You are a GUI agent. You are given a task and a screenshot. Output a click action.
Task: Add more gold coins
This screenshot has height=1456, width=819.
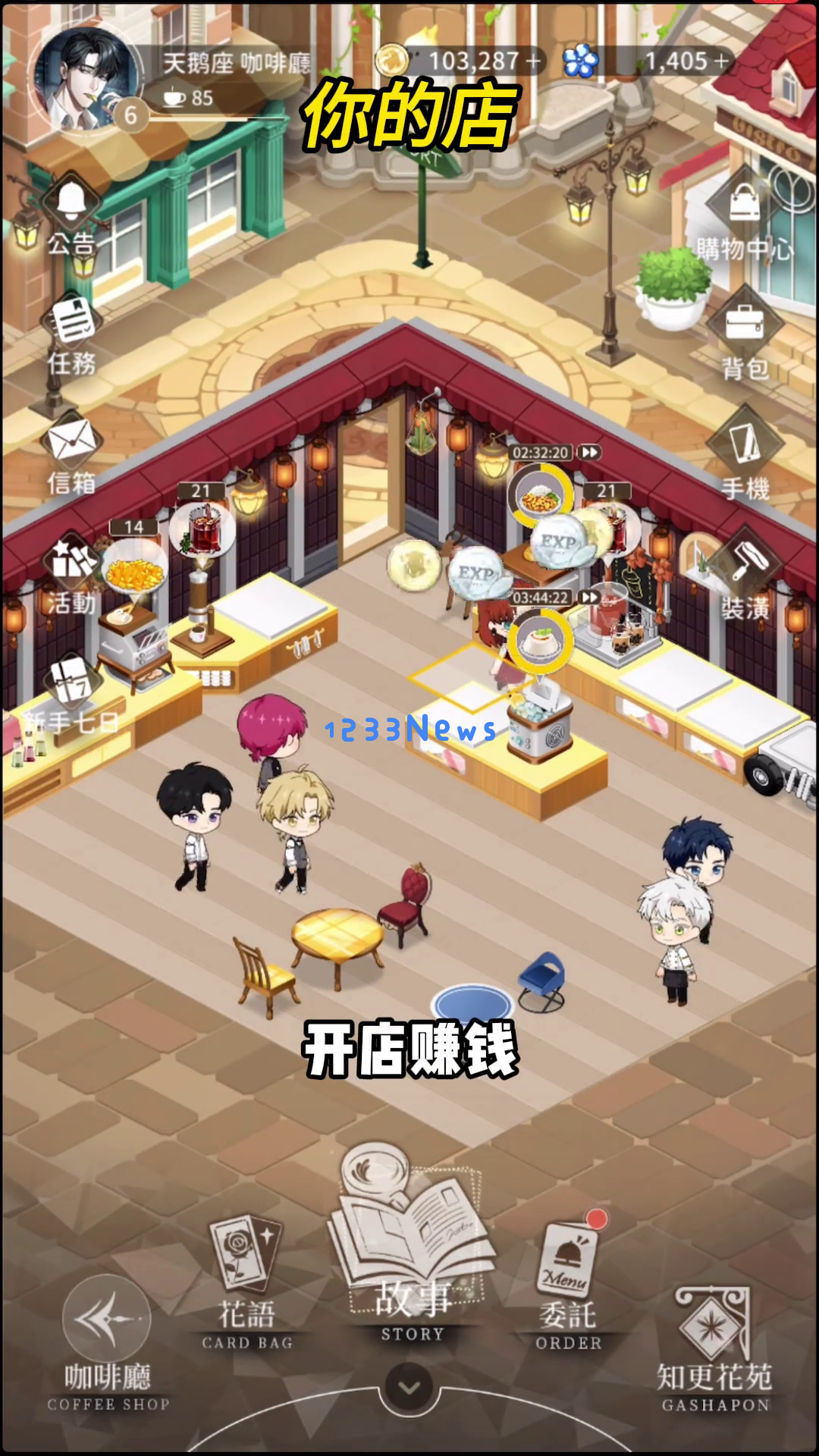coord(534,61)
